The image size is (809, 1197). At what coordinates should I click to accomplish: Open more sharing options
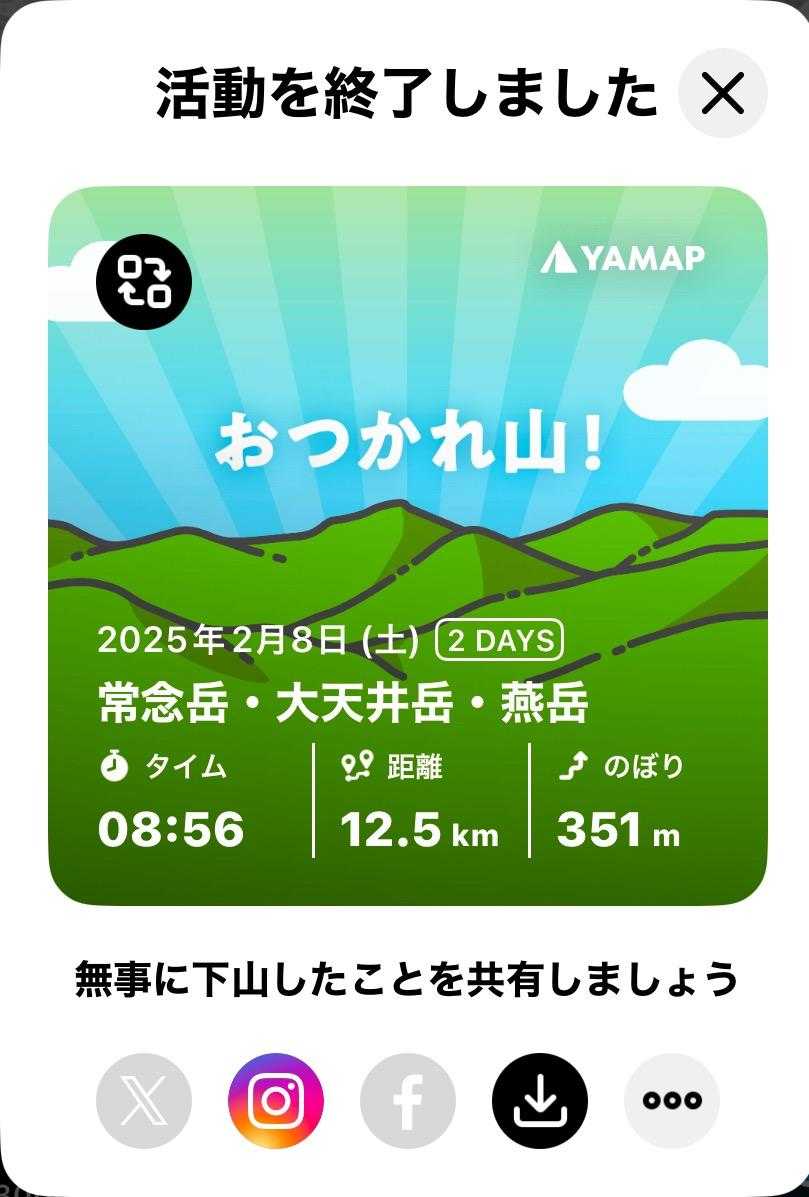(x=672, y=1100)
